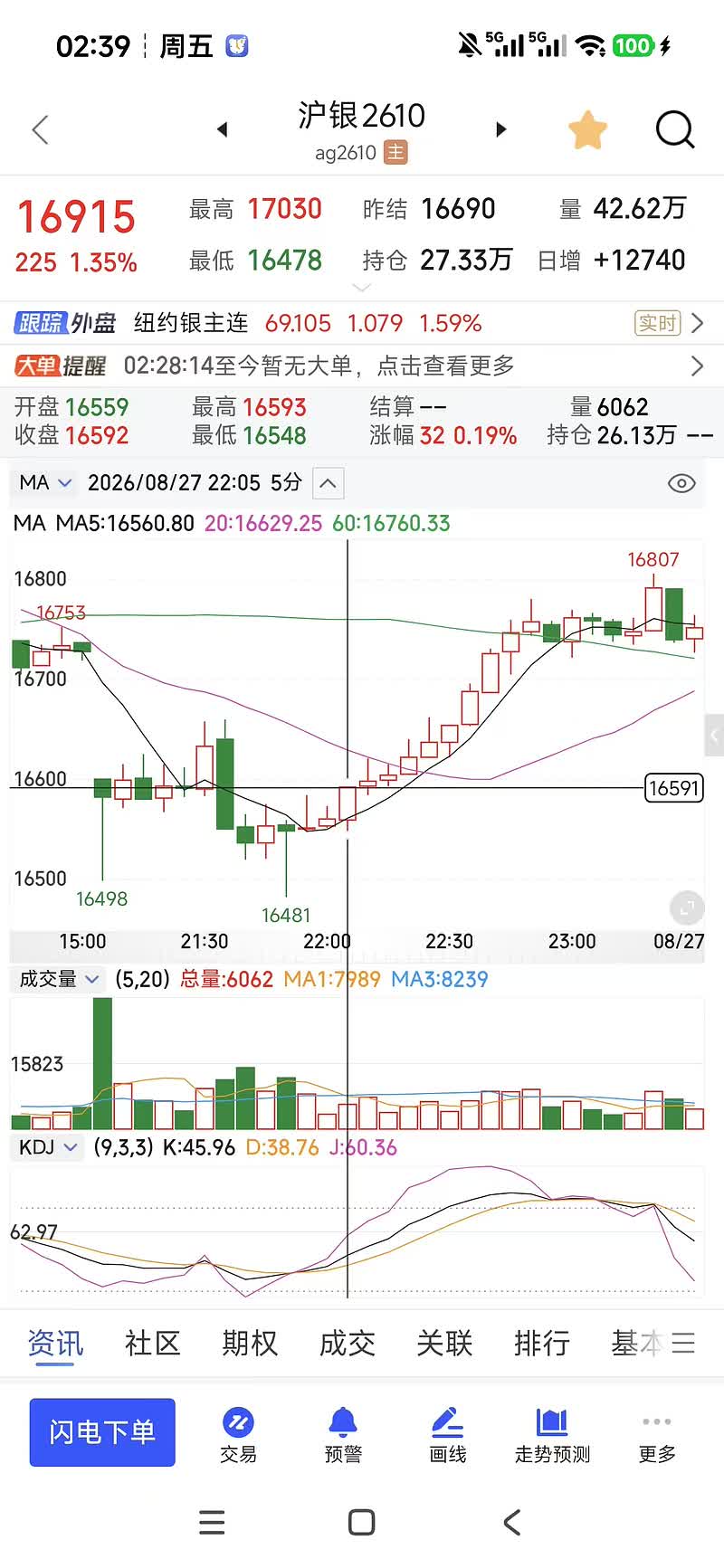Open the 成交量 indicator dropdown

pos(59,979)
